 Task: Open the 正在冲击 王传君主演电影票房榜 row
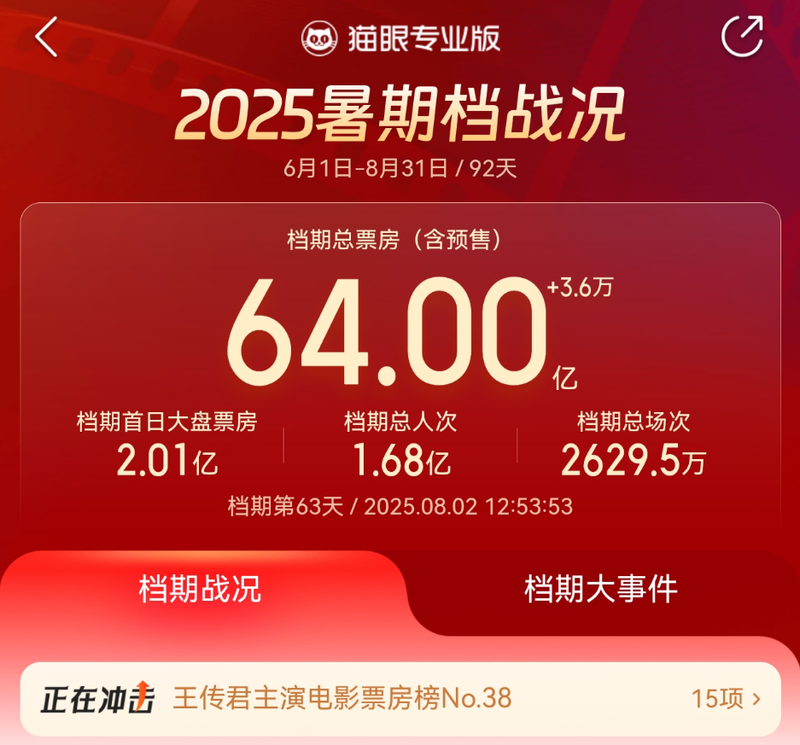[x=400, y=698]
